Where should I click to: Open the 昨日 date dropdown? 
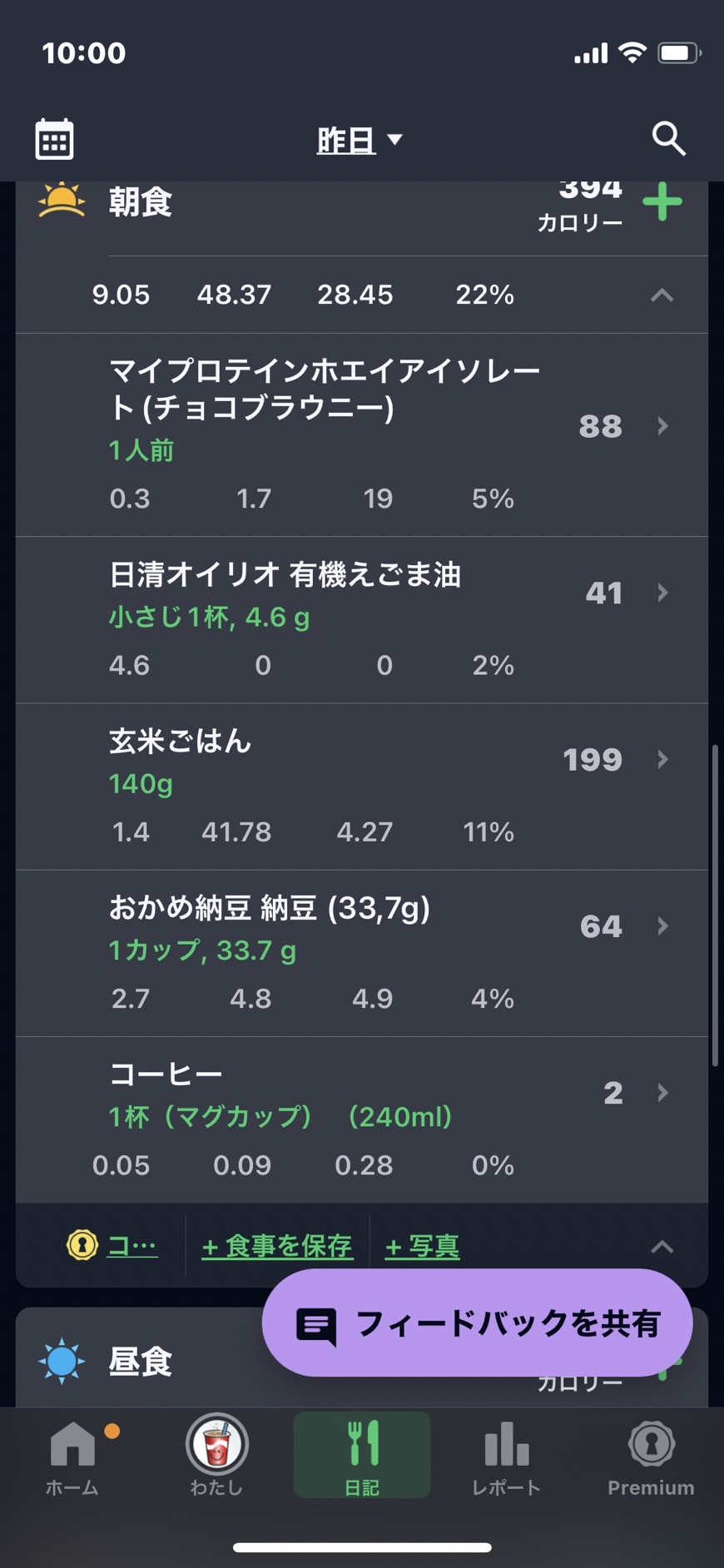coord(360,140)
